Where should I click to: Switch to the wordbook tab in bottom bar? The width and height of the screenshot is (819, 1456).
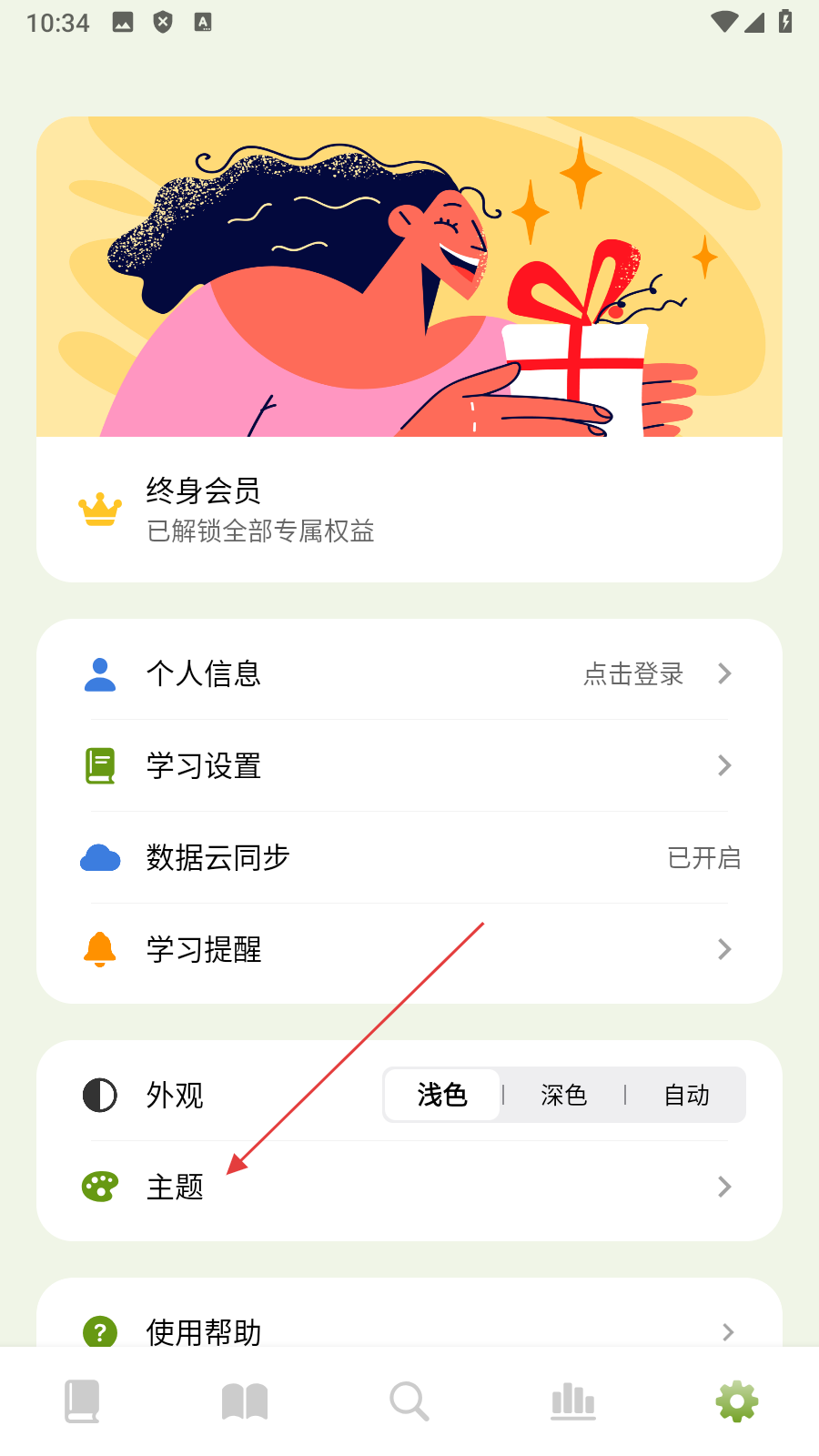[x=82, y=1401]
